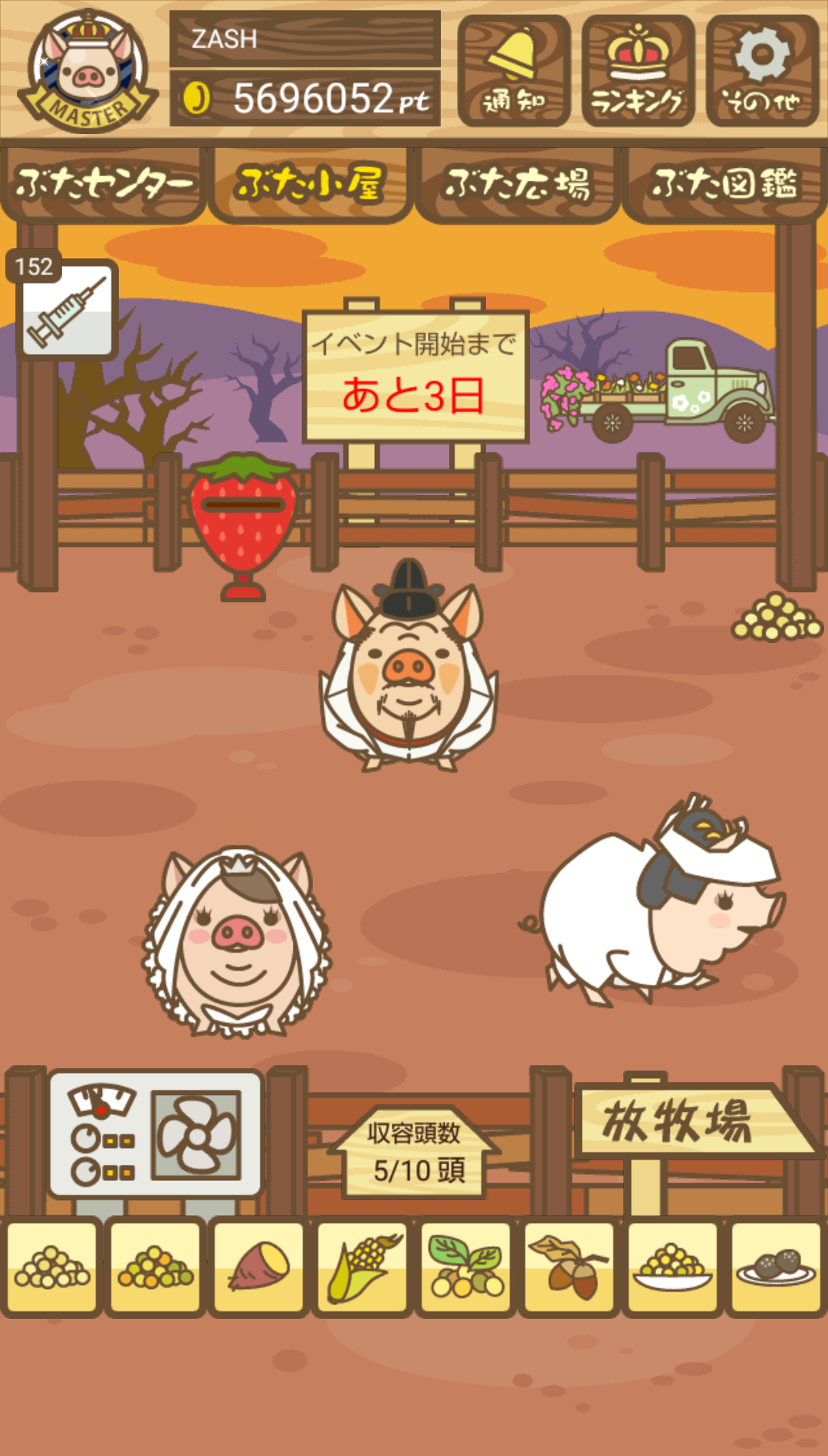This screenshot has width=828, height=1456.
Task: Switch to ぶた広場 tab
Action: point(517,184)
